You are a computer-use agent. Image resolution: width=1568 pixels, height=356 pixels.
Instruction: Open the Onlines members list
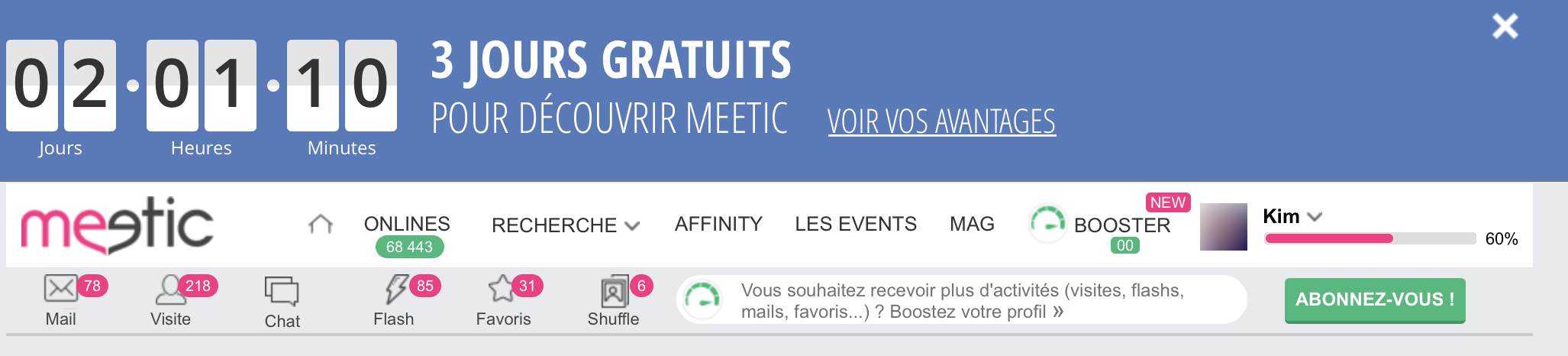pos(407,225)
